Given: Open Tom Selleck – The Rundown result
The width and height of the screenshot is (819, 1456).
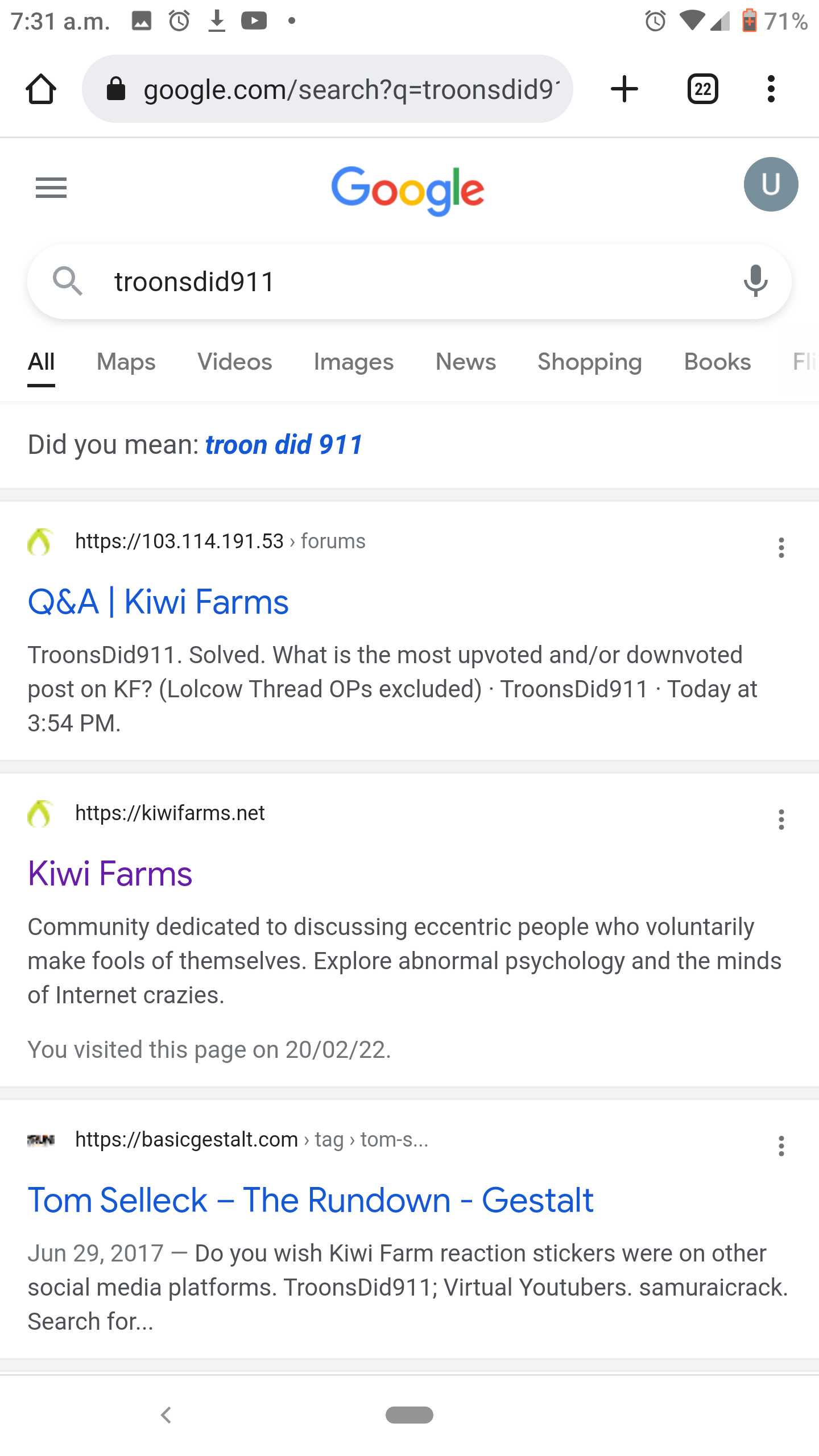Looking at the screenshot, I should click(311, 1200).
